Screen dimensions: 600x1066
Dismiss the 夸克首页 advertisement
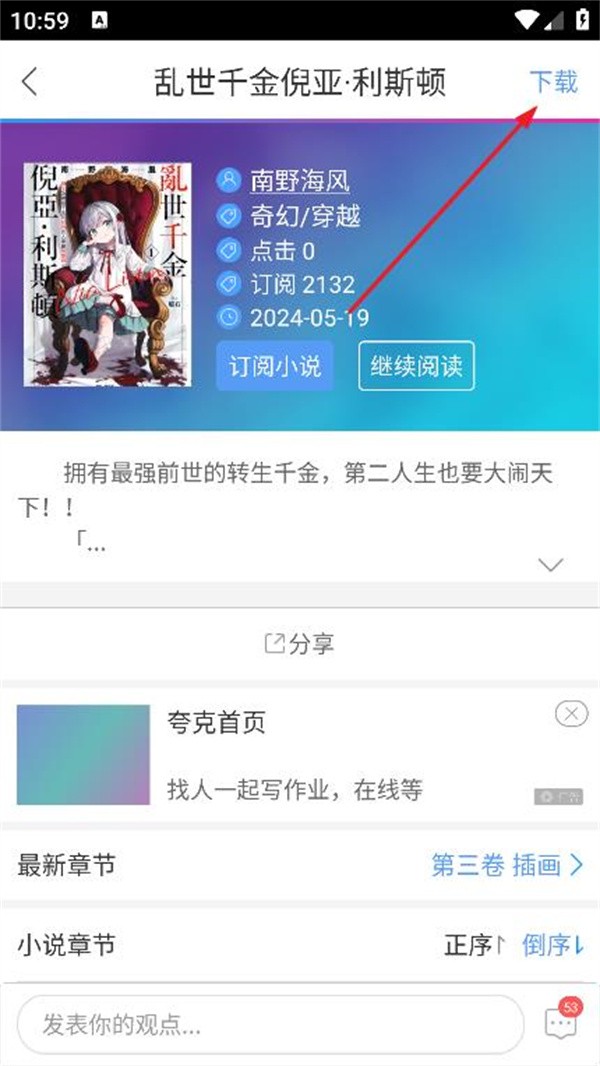570,713
